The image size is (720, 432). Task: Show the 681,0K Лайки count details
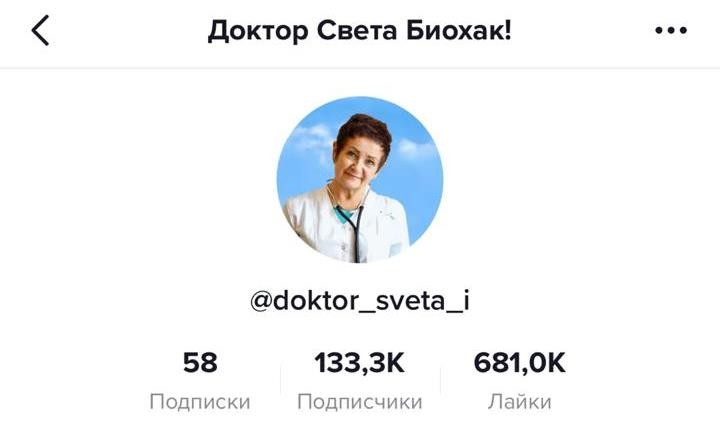click(519, 381)
